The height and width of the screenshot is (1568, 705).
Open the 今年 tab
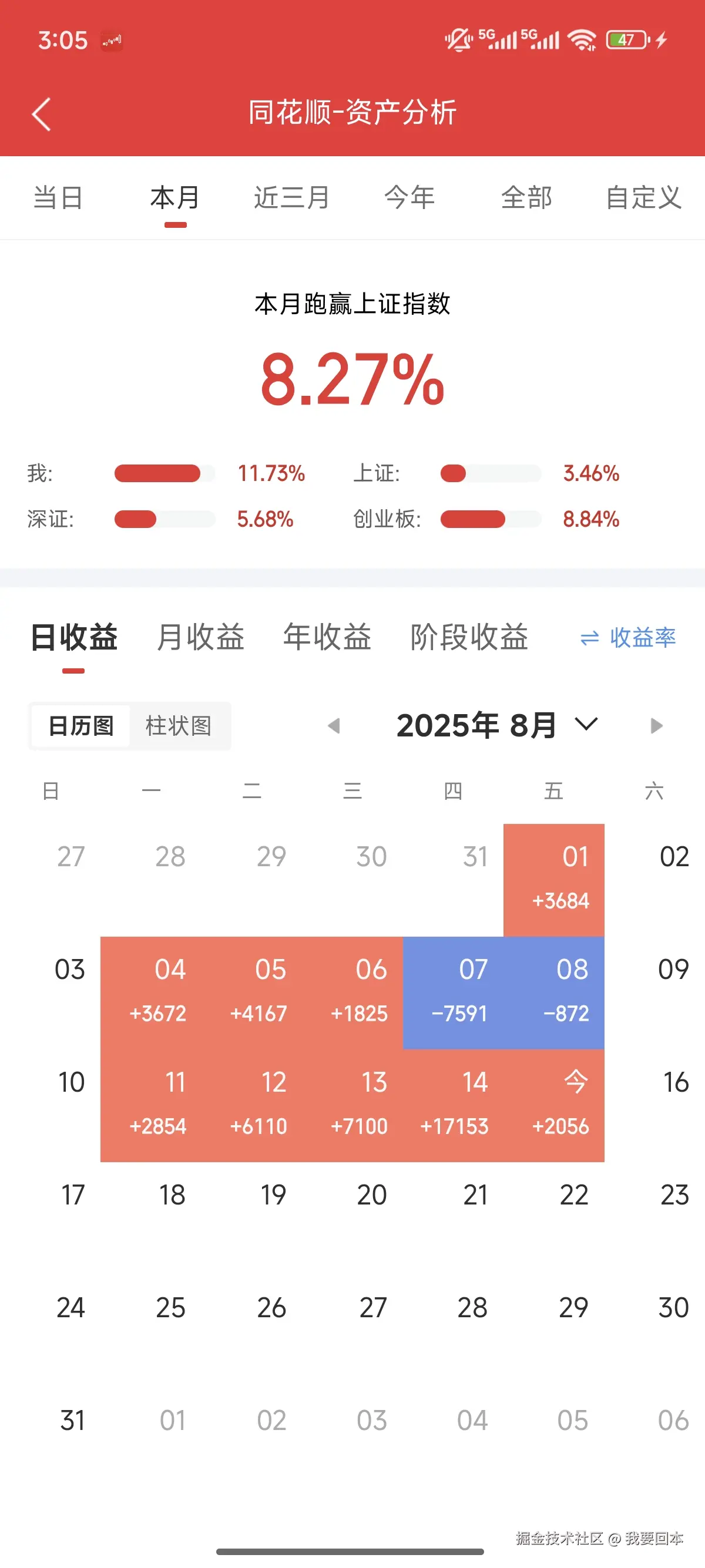pyautogui.click(x=409, y=198)
